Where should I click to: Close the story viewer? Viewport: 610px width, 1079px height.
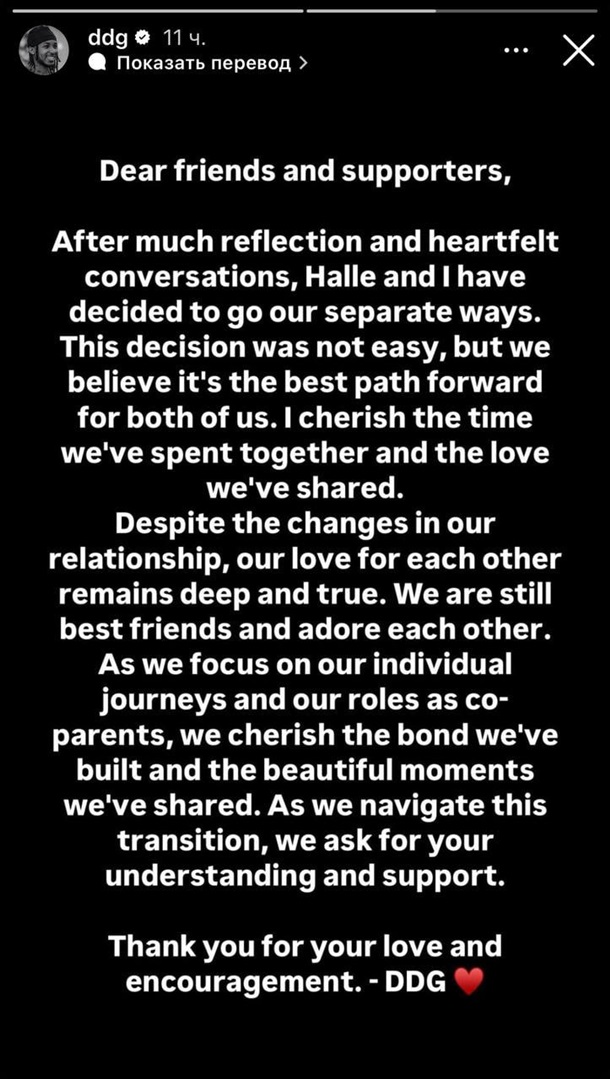(x=577, y=49)
